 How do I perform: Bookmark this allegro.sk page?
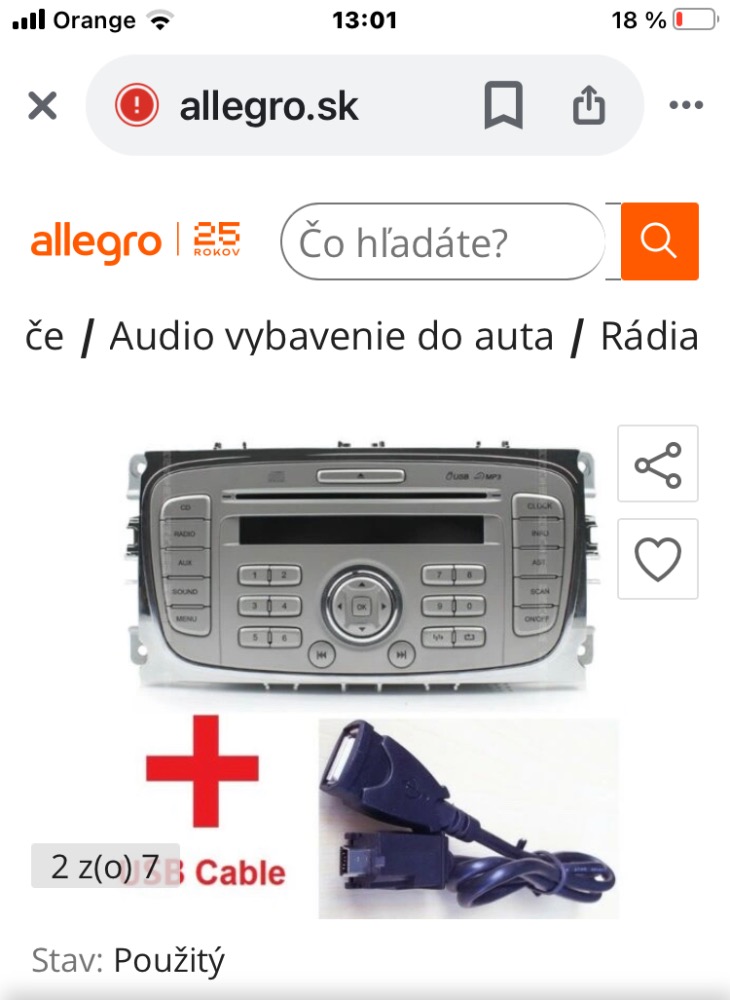point(503,105)
